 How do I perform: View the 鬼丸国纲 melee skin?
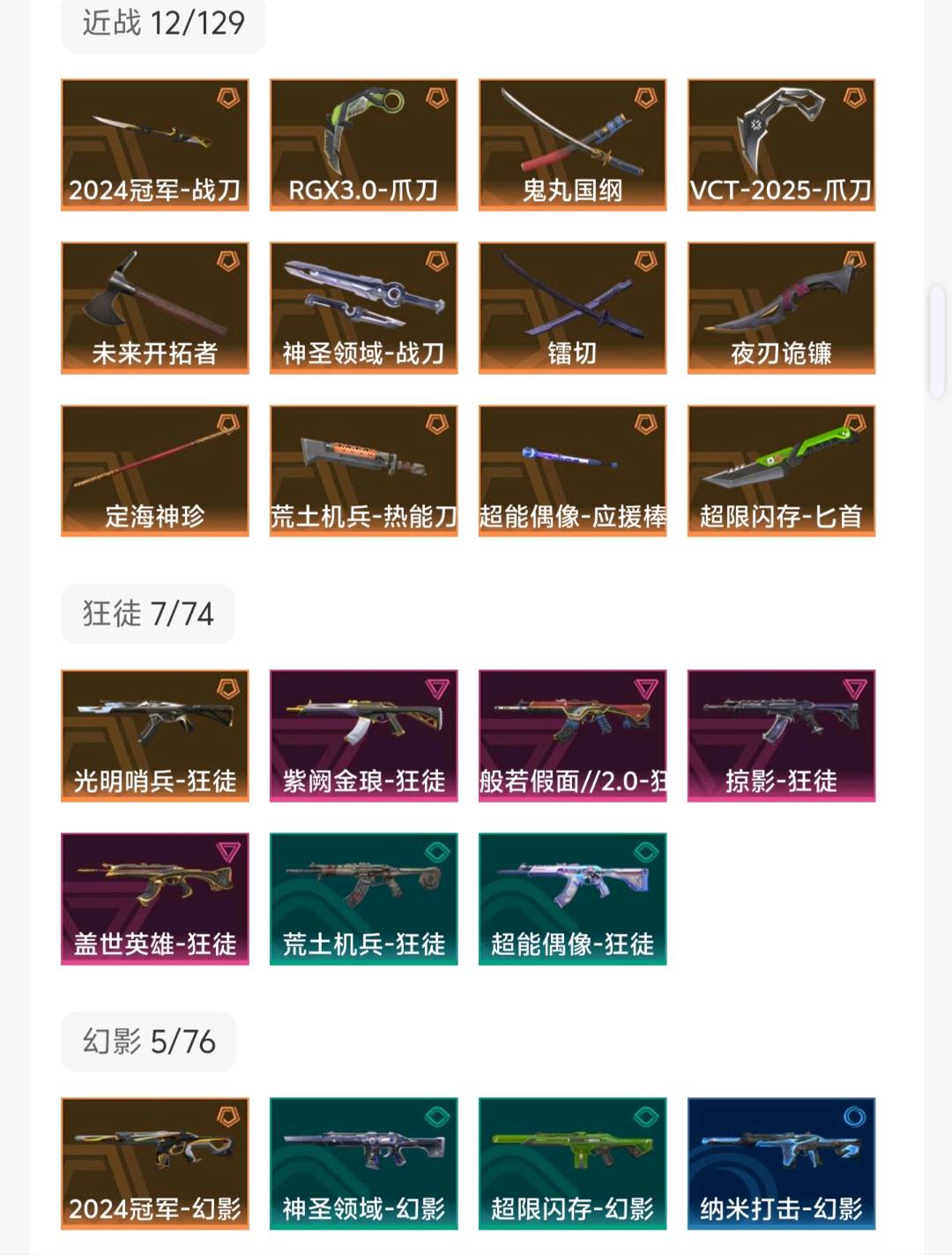[572, 145]
